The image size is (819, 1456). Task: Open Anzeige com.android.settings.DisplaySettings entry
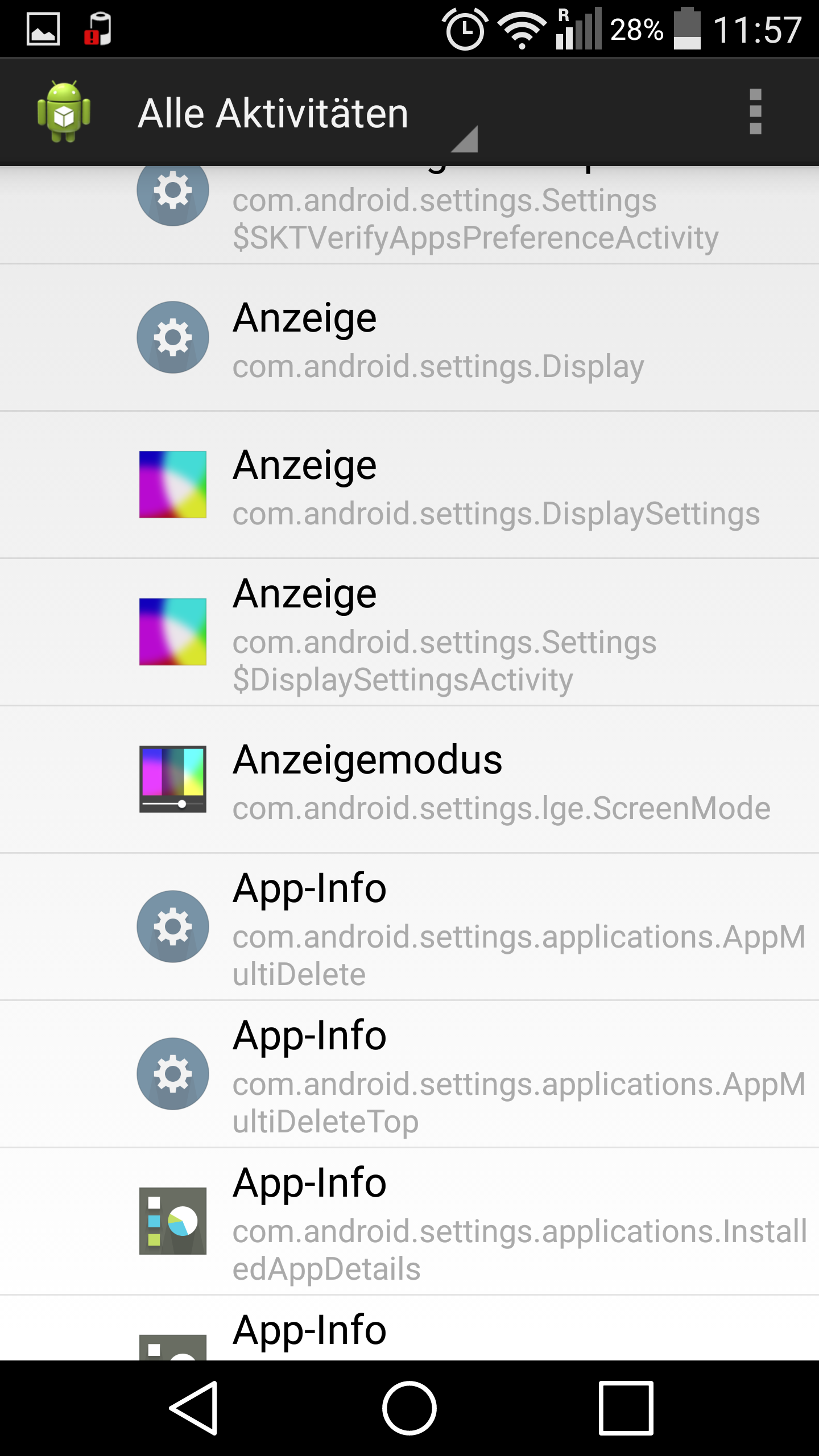coord(409,485)
